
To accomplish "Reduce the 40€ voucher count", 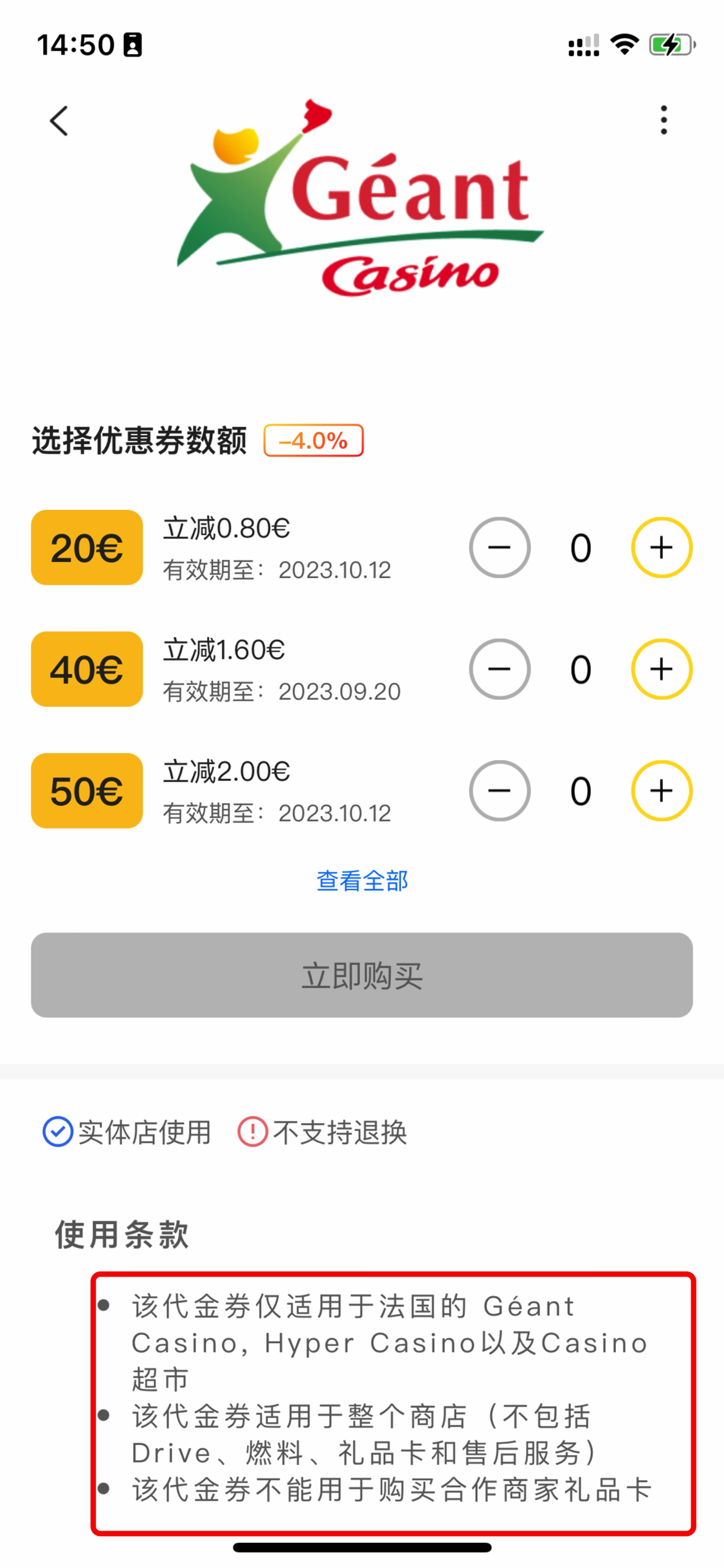I will 500,669.
